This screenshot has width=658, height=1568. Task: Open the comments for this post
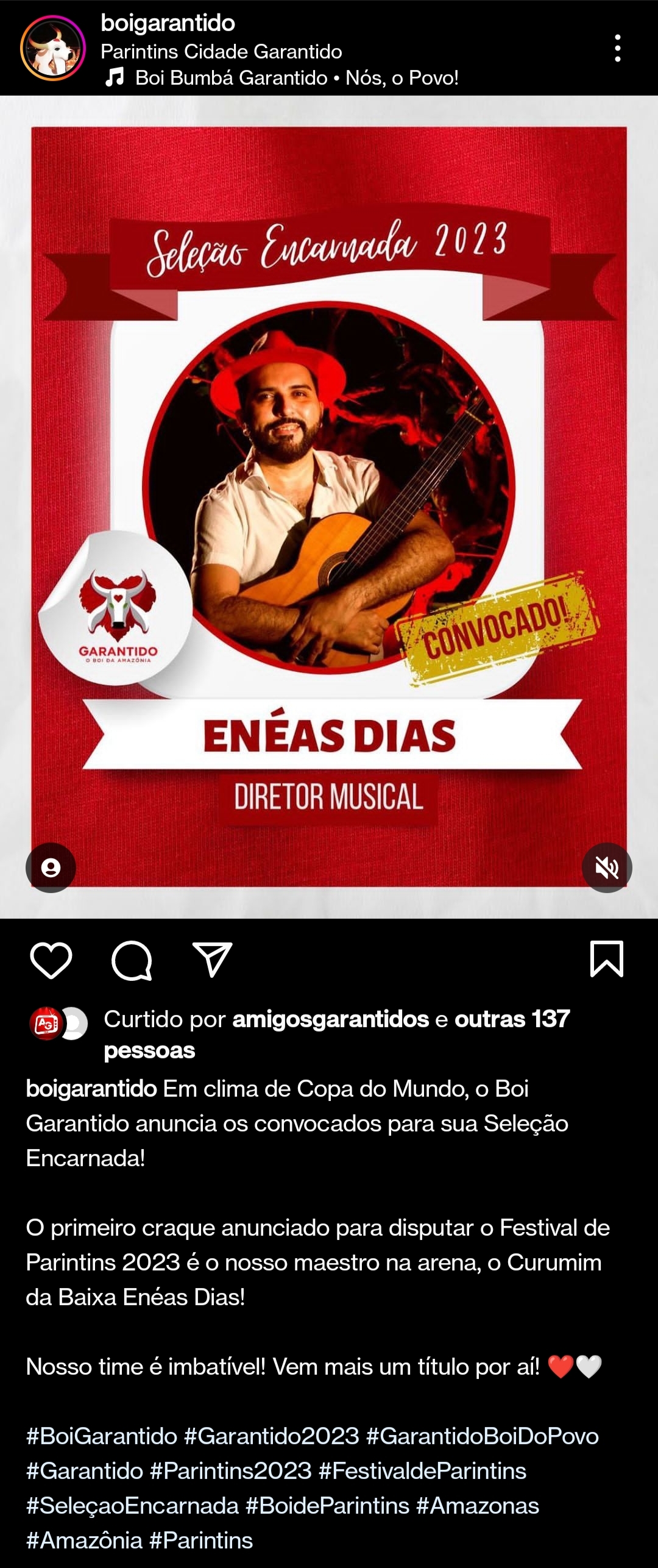click(x=132, y=960)
